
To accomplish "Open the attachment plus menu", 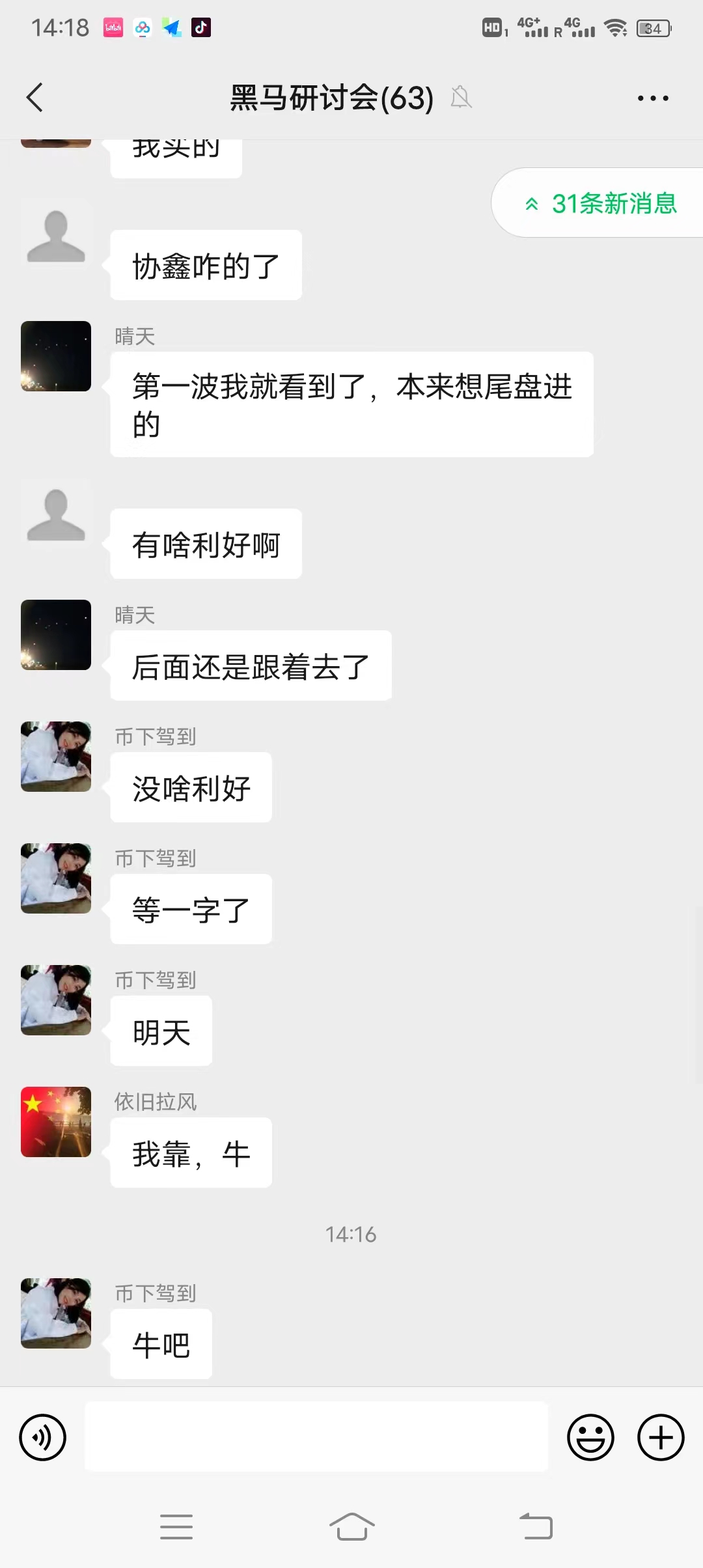I will (x=660, y=1436).
